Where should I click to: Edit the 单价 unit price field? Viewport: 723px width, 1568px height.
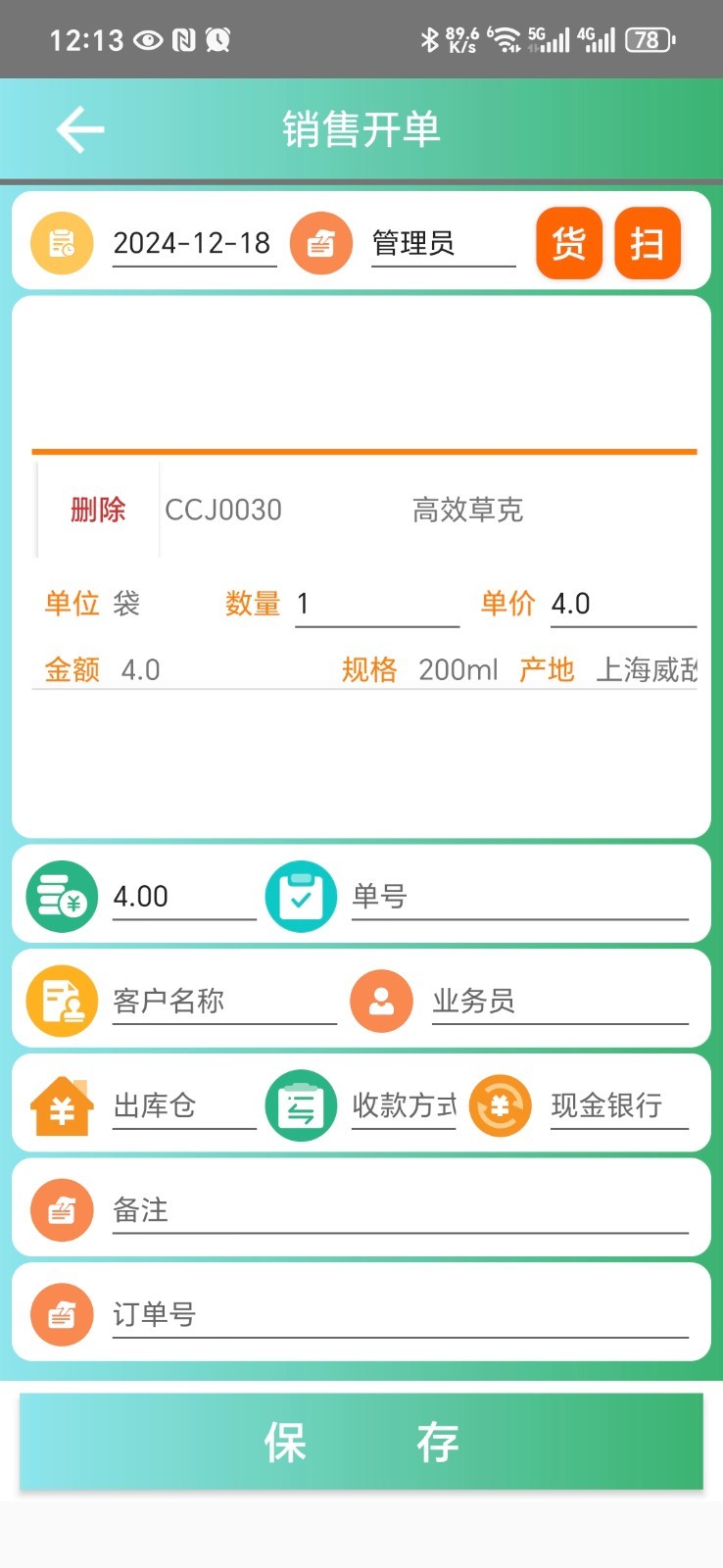point(621,604)
